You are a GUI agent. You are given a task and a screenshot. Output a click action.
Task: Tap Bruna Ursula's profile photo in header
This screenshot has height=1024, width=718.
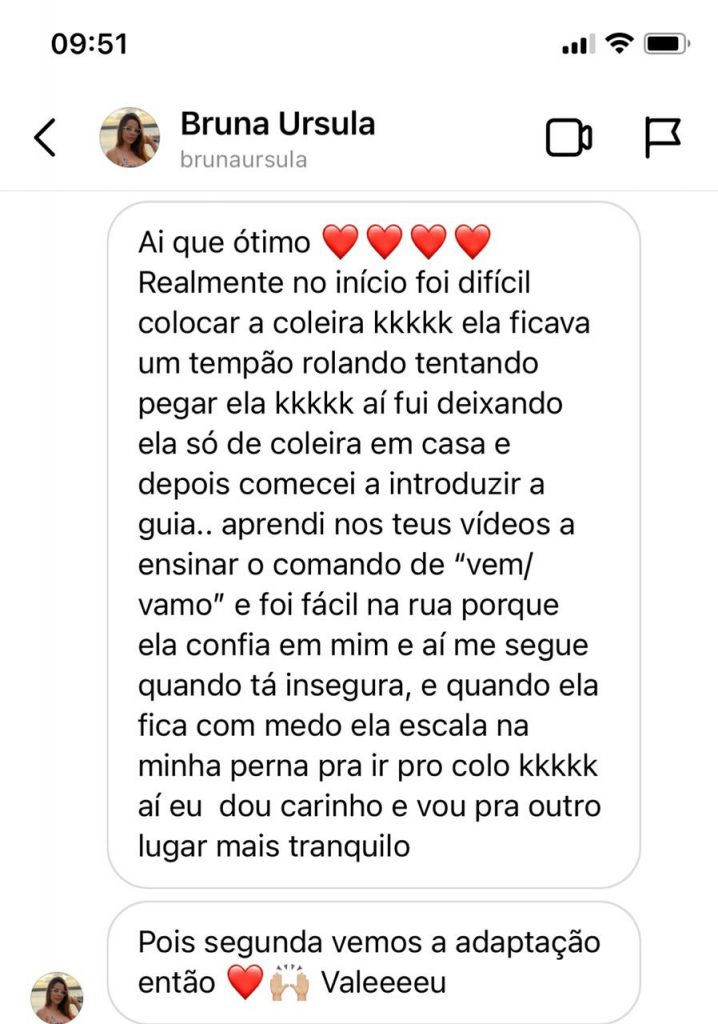click(130, 138)
